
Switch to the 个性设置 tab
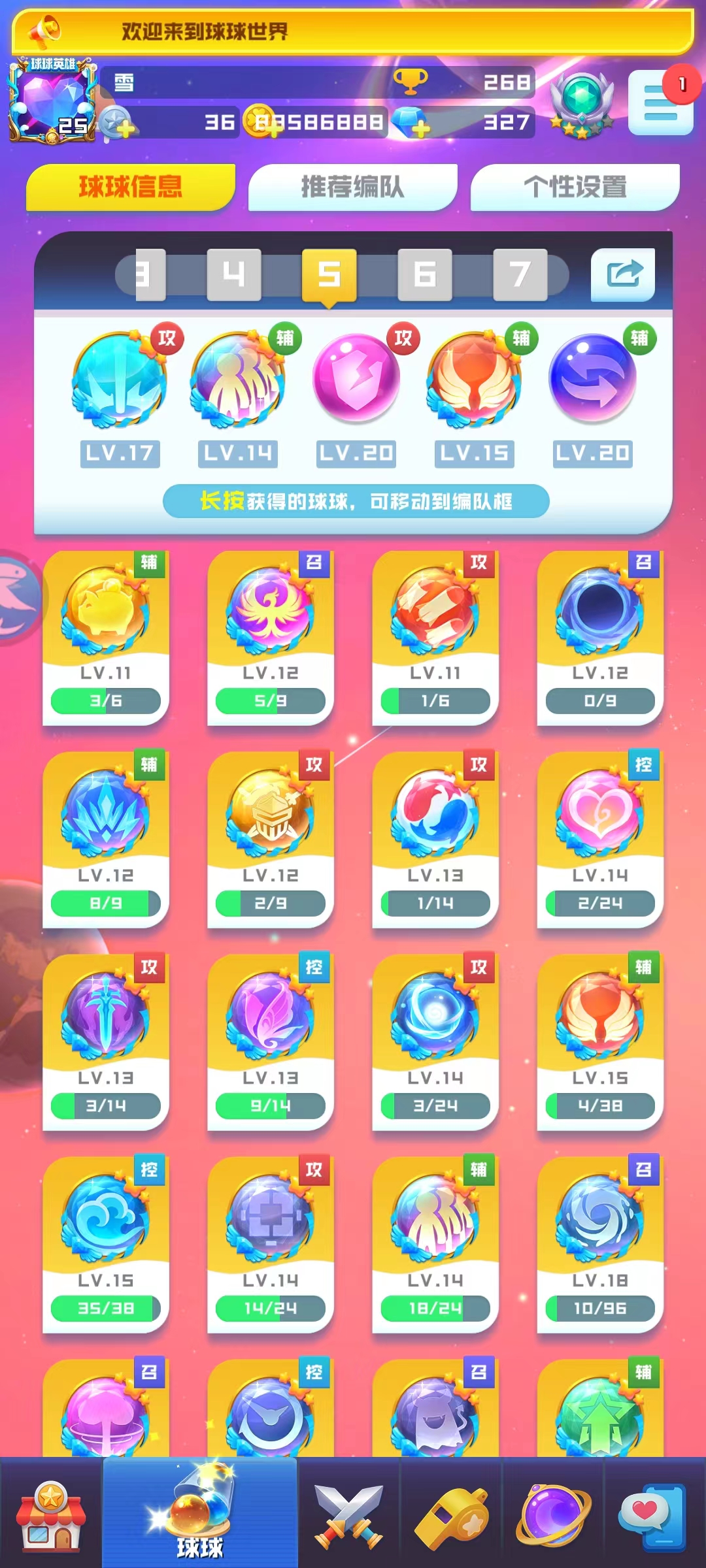(x=575, y=187)
